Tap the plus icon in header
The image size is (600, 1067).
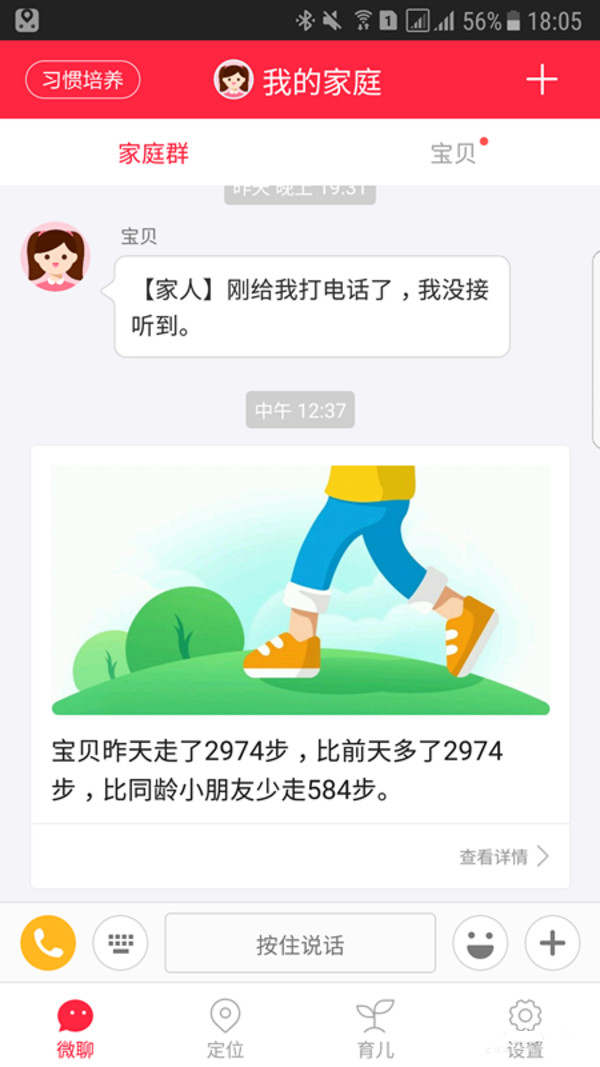point(541,79)
